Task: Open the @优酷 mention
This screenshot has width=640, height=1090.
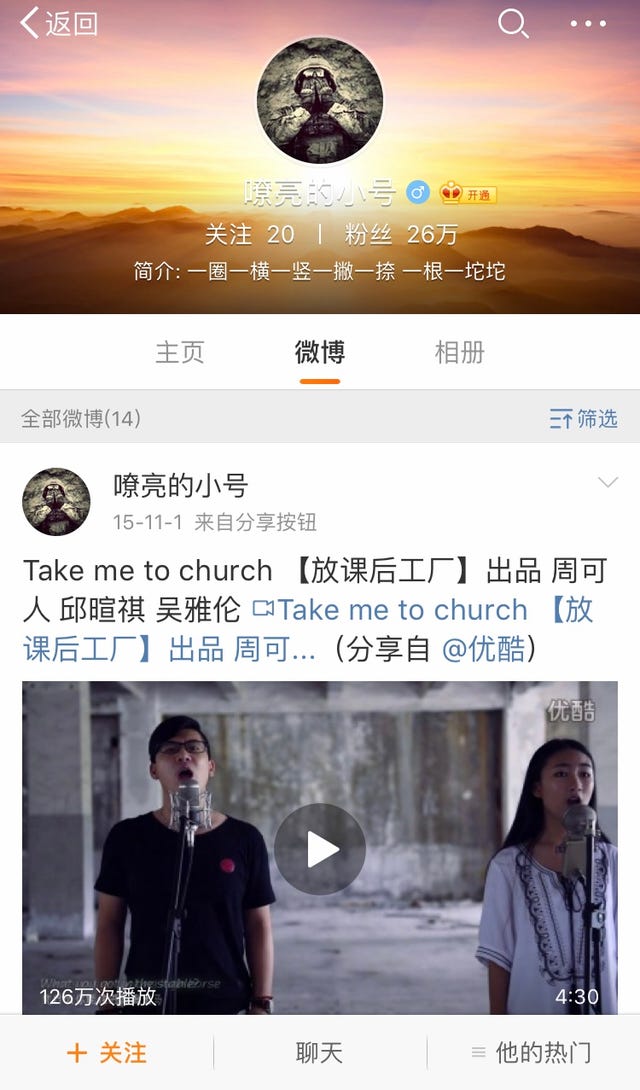Action: pos(483,649)
